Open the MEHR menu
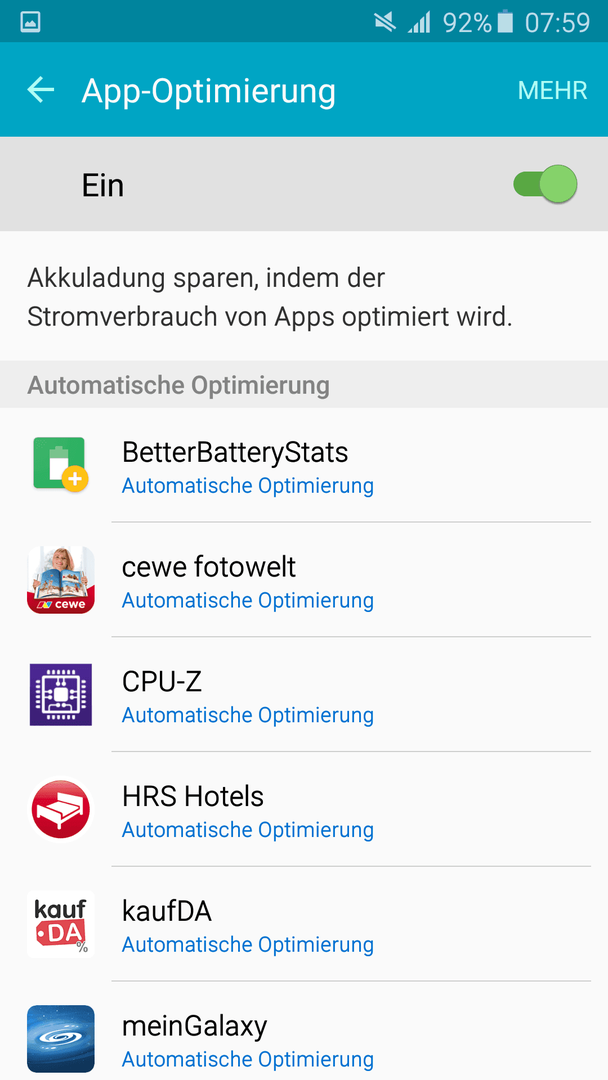The image size is (608, 1080). 552,90
